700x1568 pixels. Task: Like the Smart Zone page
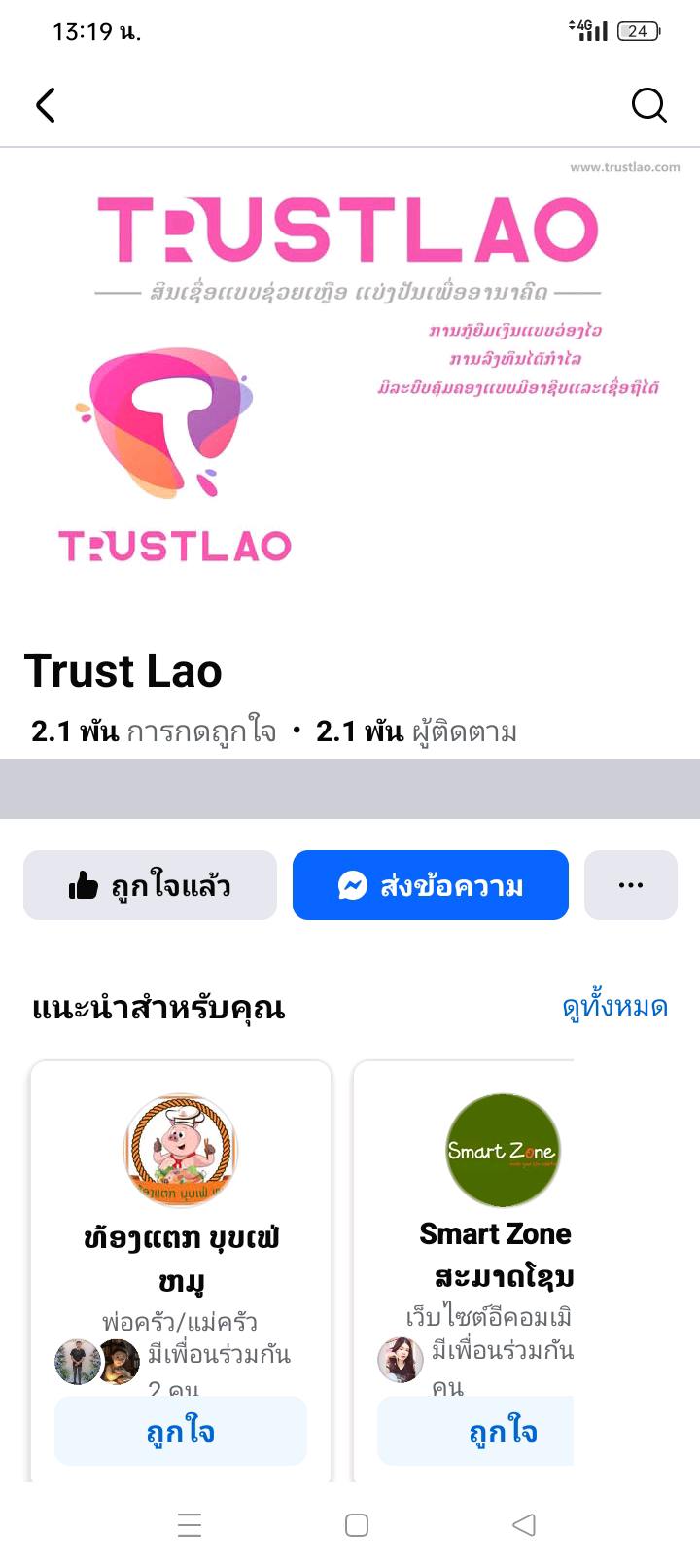click(486, 1431)
